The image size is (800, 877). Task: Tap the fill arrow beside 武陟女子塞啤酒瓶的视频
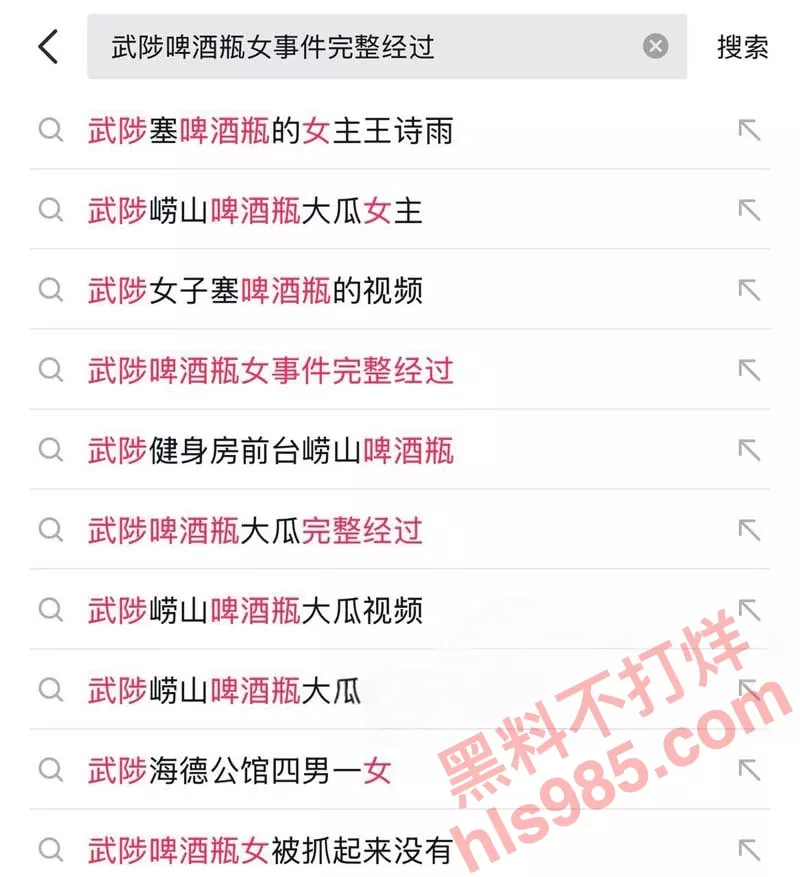point(749,290)
